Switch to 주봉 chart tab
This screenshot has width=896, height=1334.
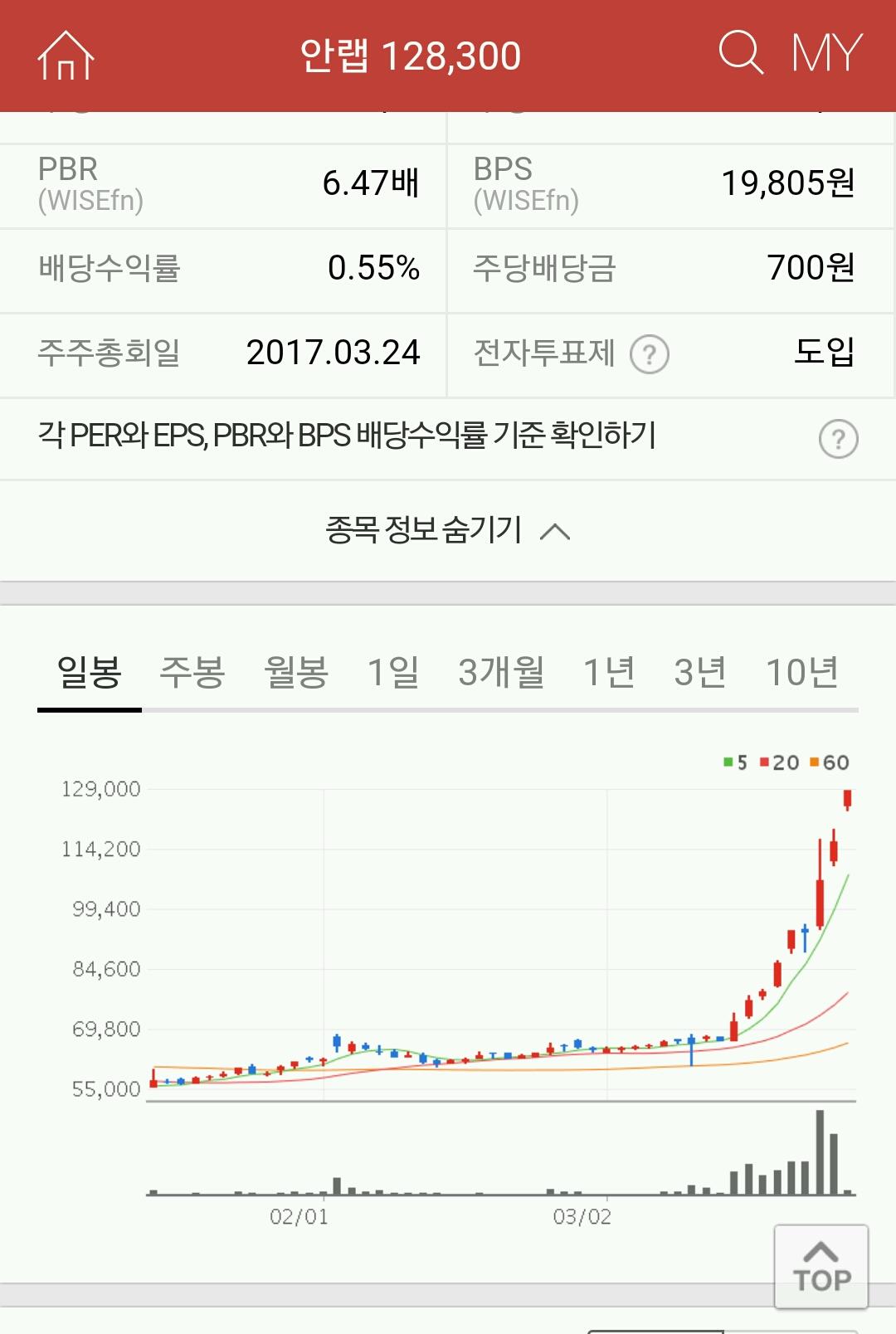click(x=192, y=673)
